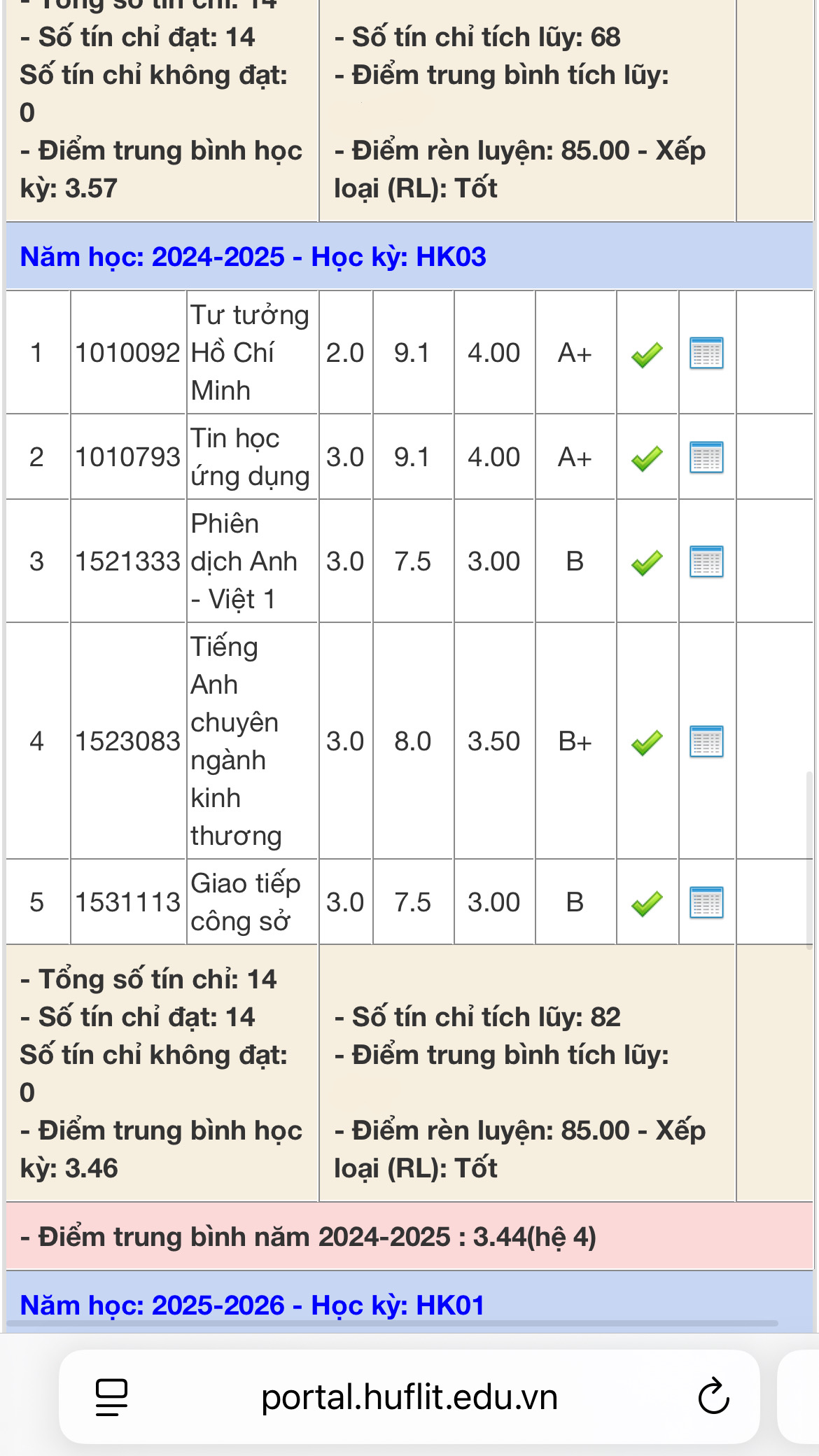Open the page menu in the address bar
Image resolution: width=819 pixels, height=1456 pixels.
(111, 1397)
